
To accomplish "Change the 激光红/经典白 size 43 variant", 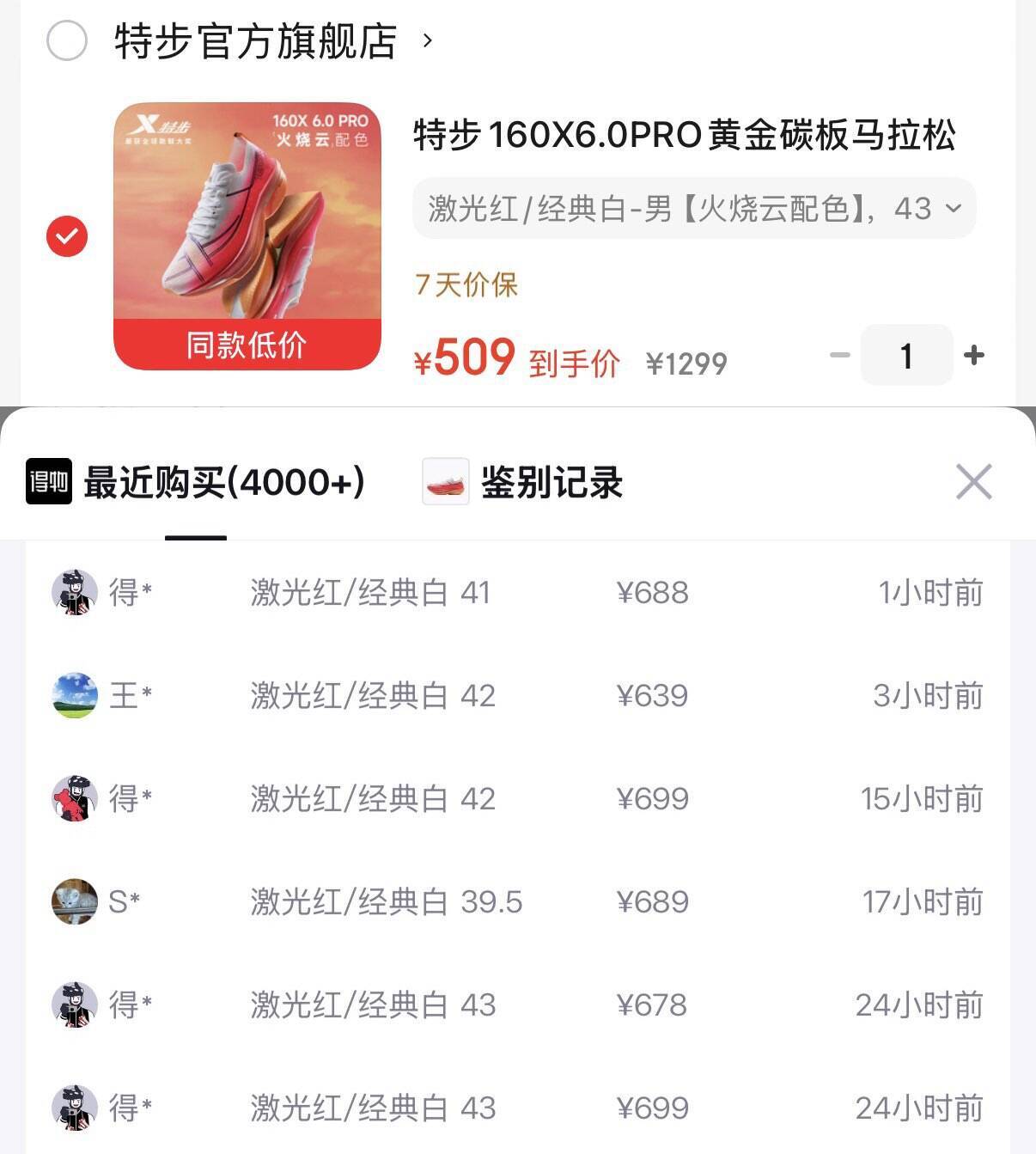I will click(694, 209).
